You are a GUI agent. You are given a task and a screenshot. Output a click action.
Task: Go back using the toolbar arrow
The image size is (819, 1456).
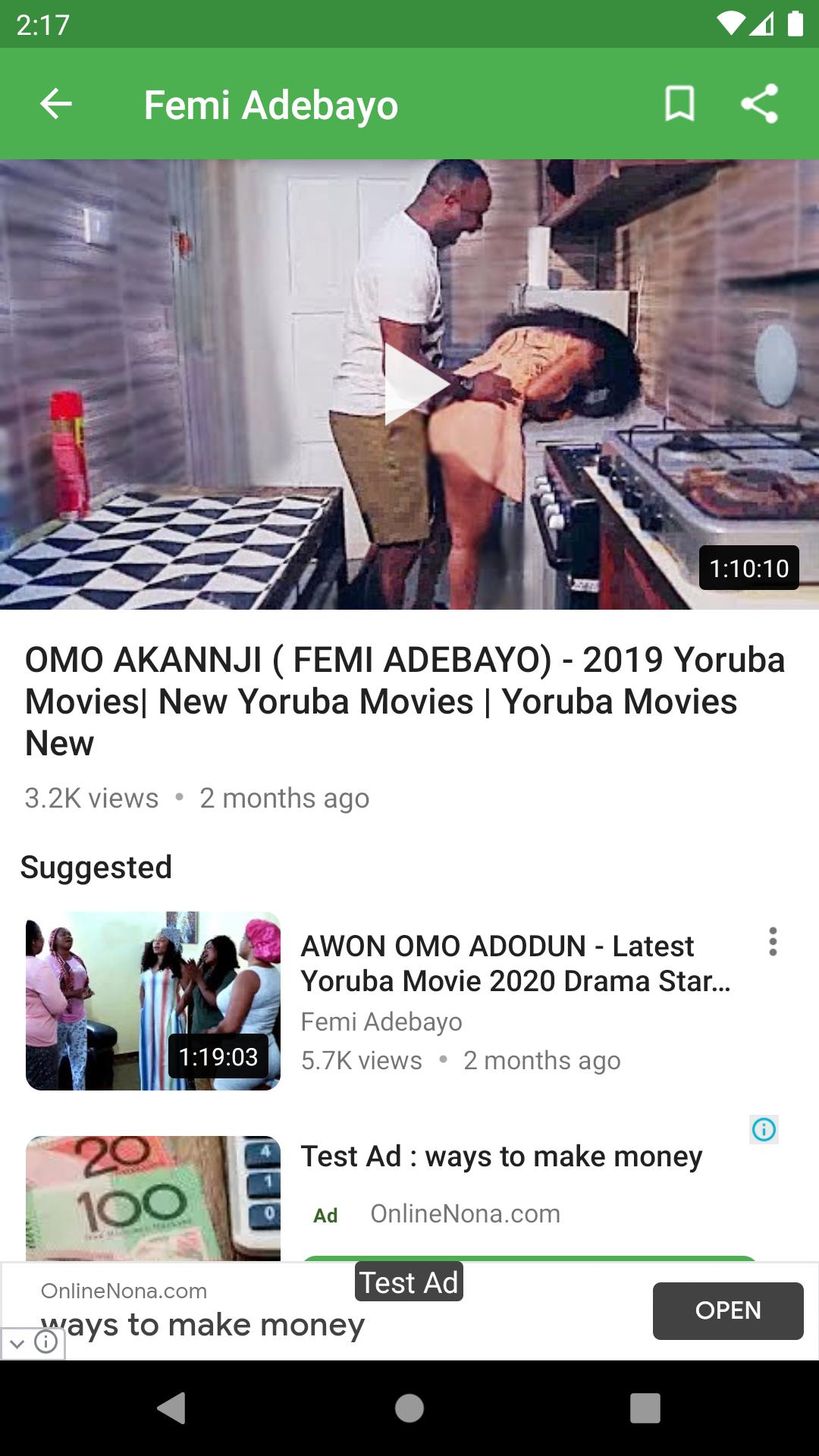[x=56, y=104]
